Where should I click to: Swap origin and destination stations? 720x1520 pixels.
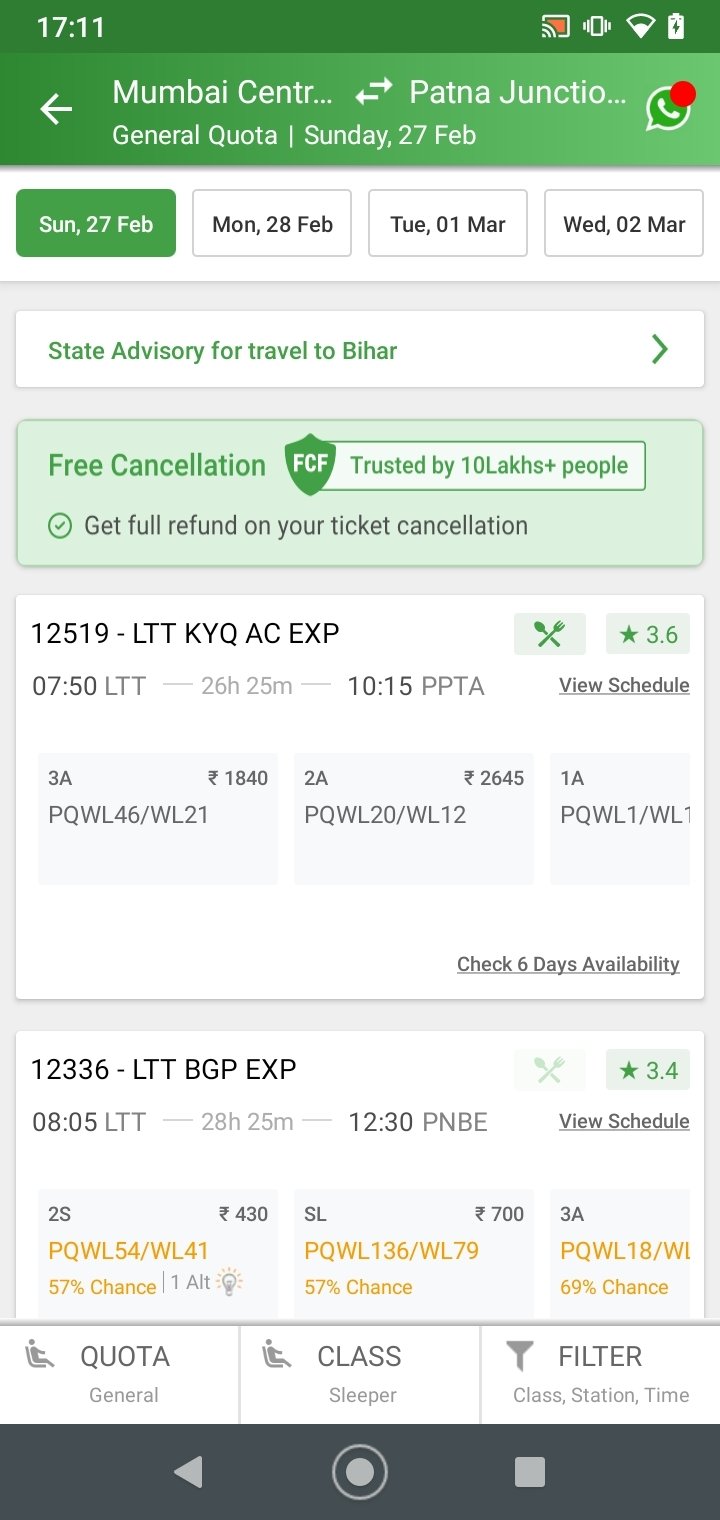373,93
